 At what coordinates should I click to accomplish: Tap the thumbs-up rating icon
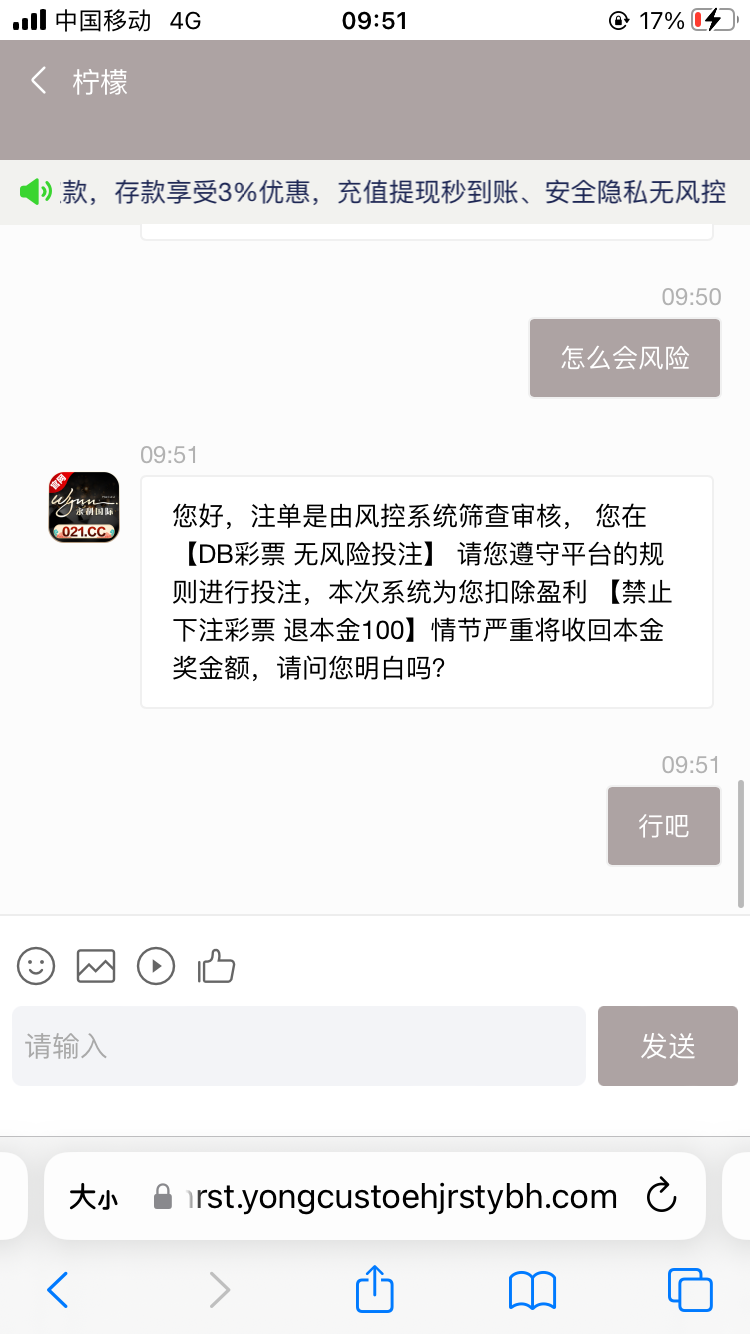[216, 966]
